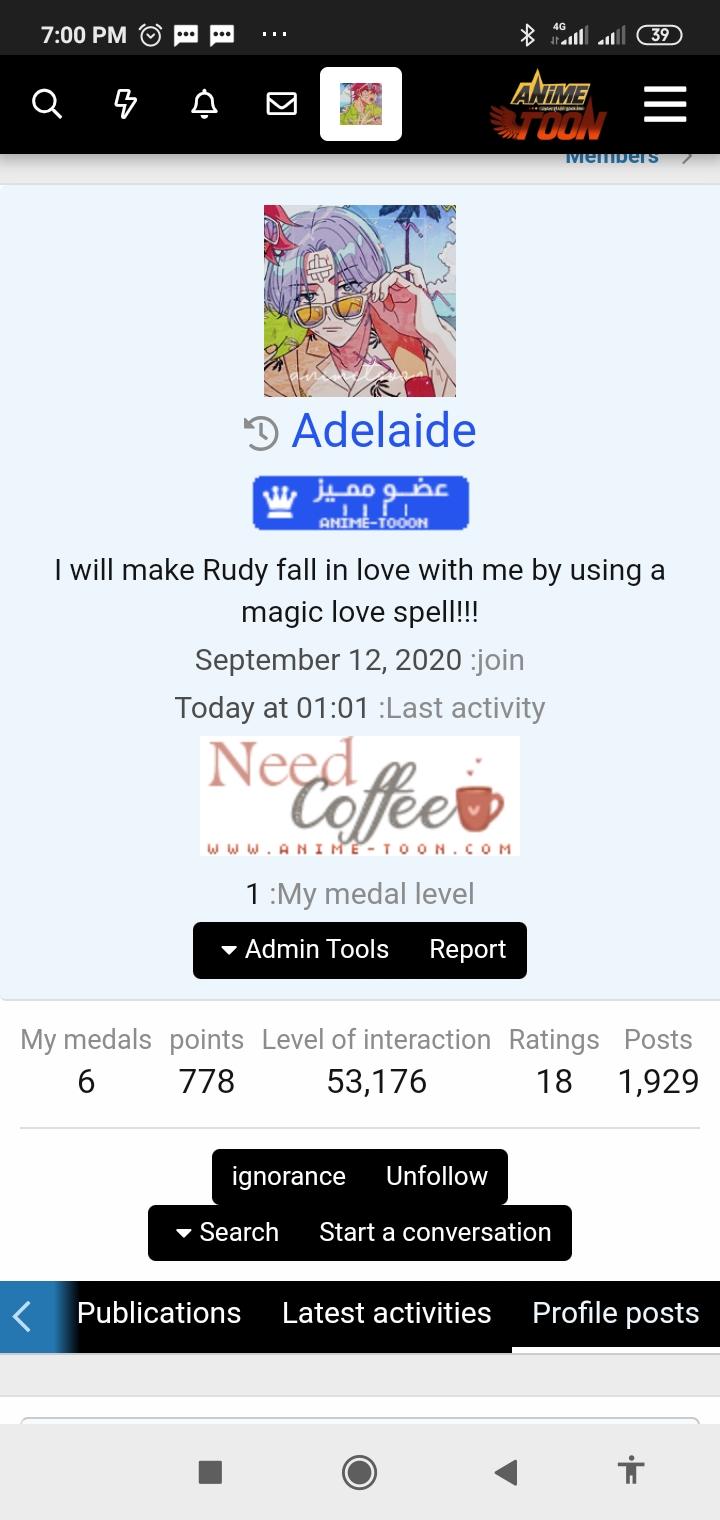Switch to the Latest activities tab

[x=387, y=1313]
